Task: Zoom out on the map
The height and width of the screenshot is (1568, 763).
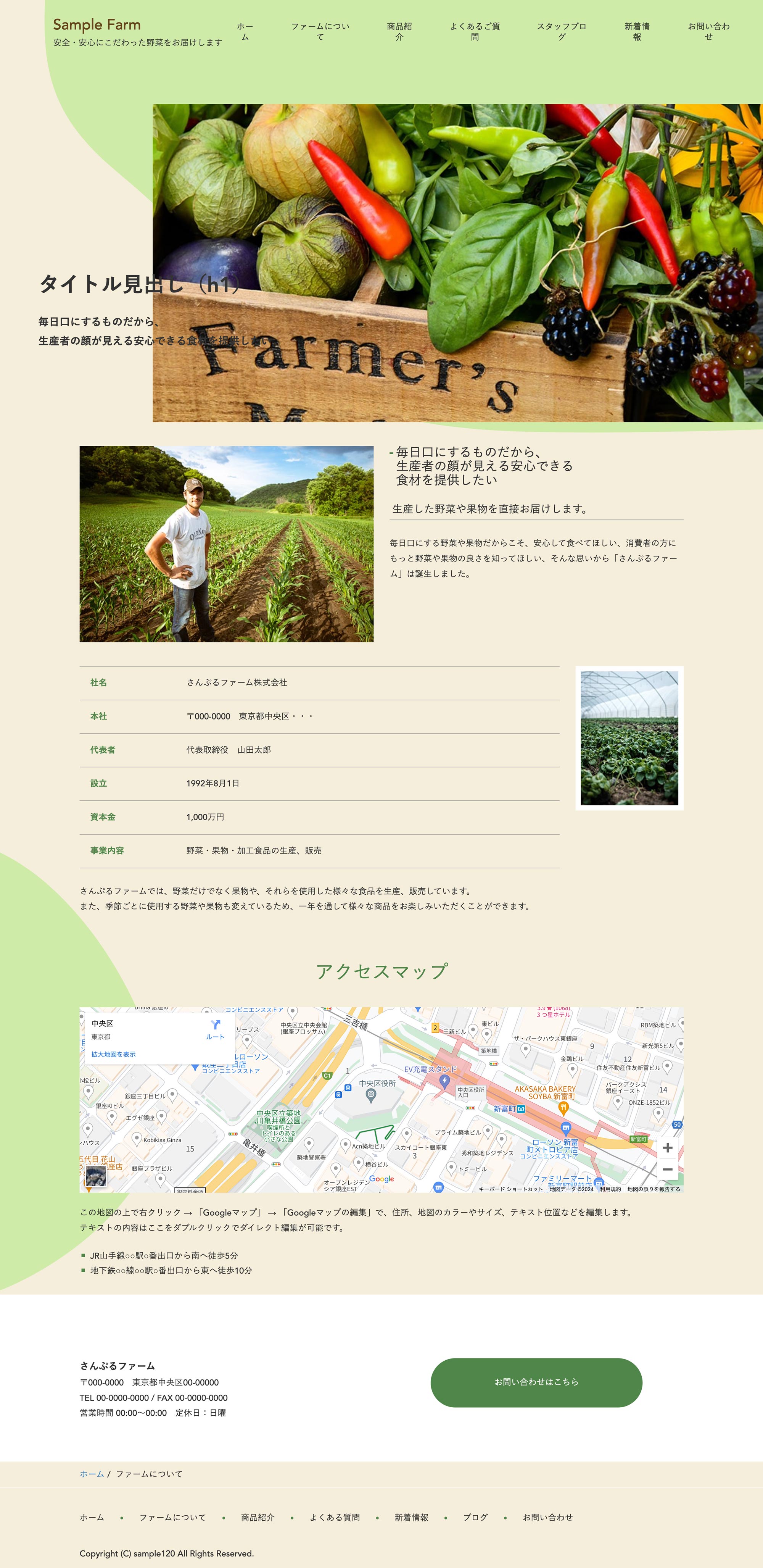Action: coord(668,1169)
